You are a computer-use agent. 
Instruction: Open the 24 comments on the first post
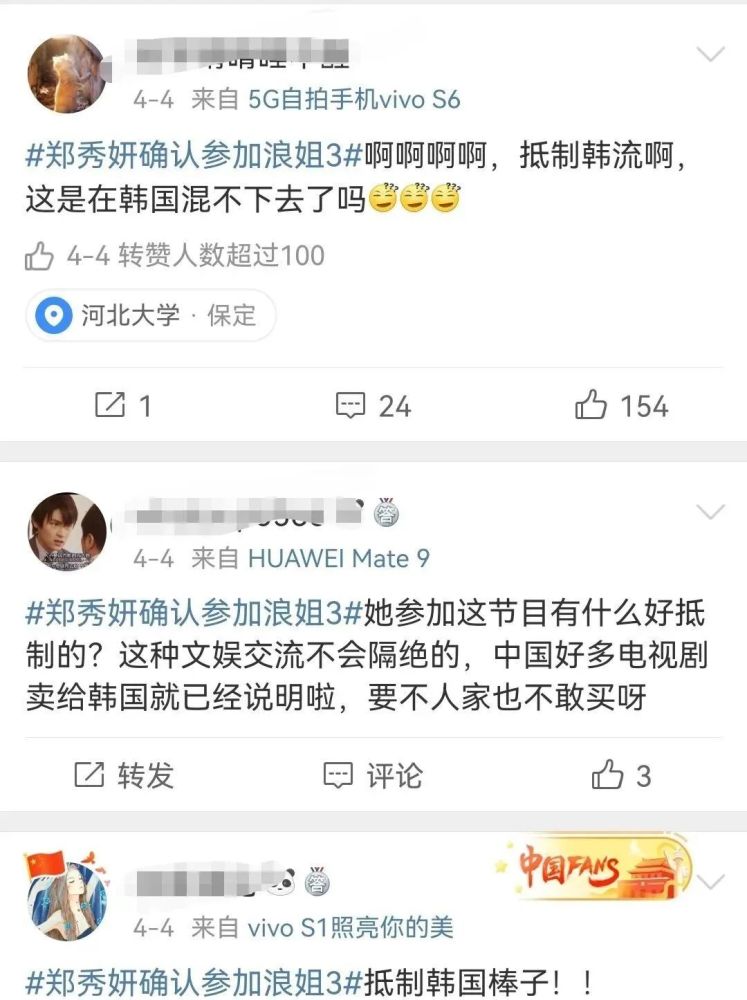[x=374, y=405]
